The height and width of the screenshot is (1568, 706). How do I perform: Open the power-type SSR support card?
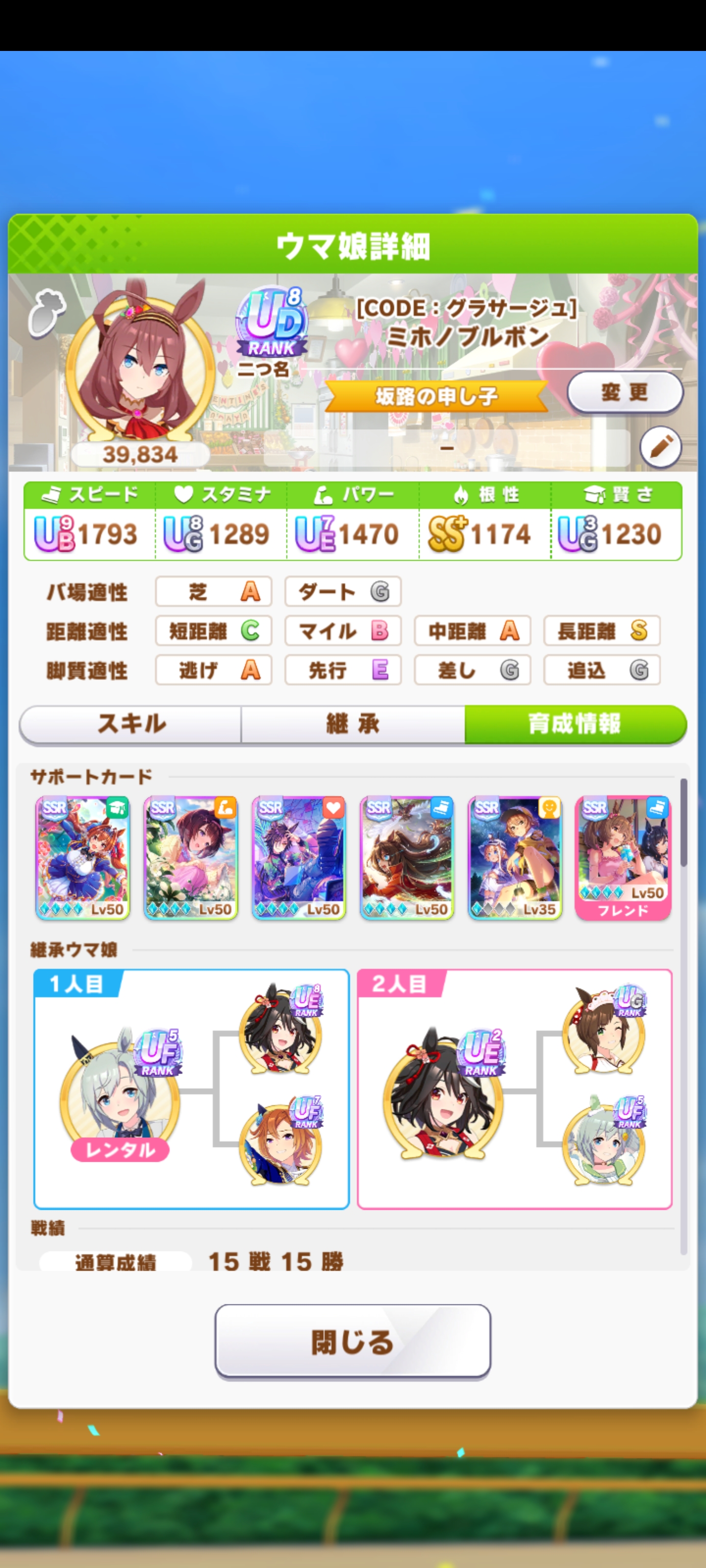pos(191,857)
